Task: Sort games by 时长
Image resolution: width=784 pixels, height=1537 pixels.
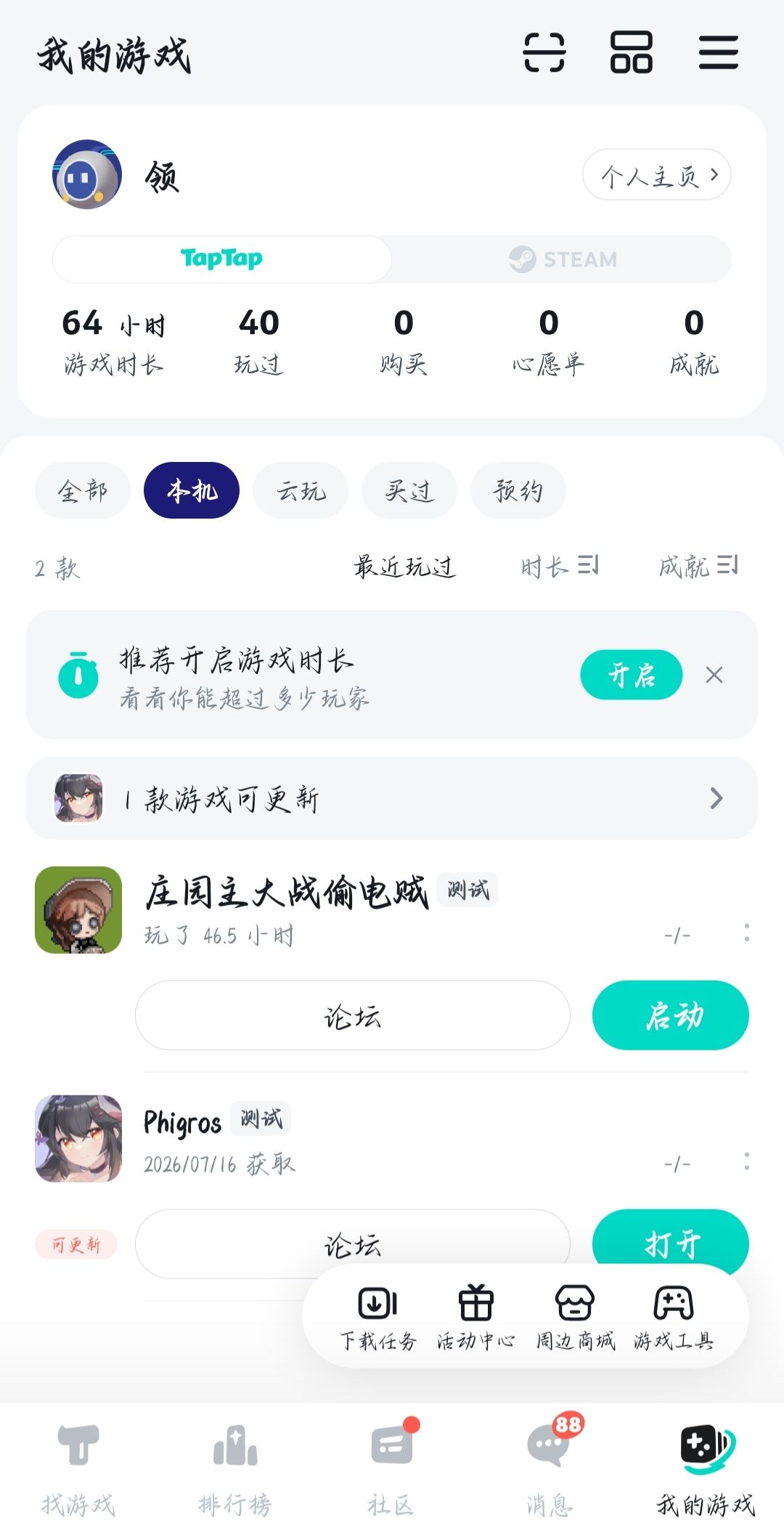Action: point(559,567)
